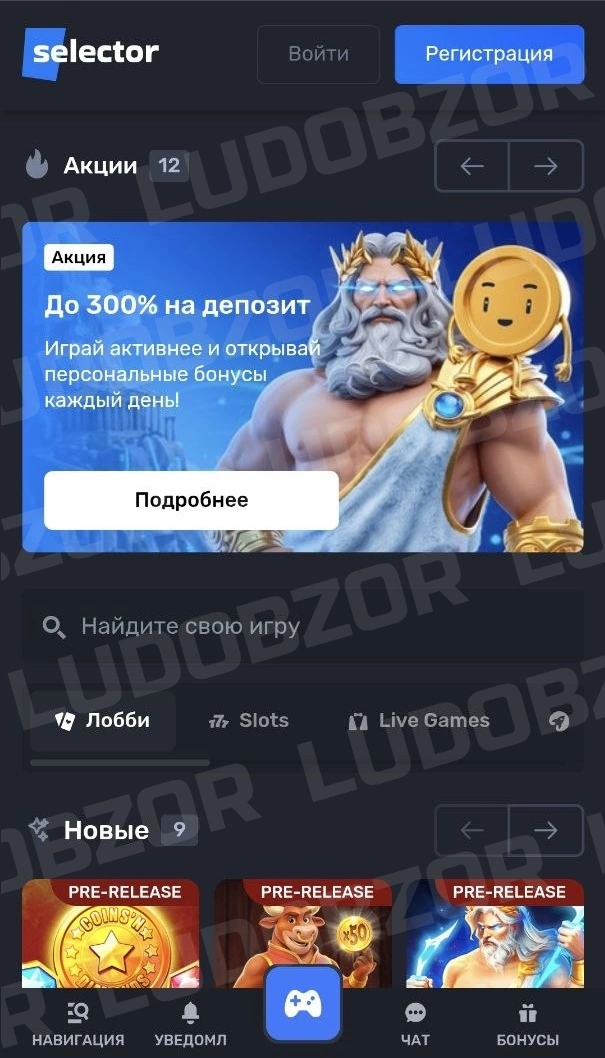Image resolution: width=605 pixels, height=1058 pixels.
Task: Open the Регистрация sign-up button
Action: click(489, 54)
